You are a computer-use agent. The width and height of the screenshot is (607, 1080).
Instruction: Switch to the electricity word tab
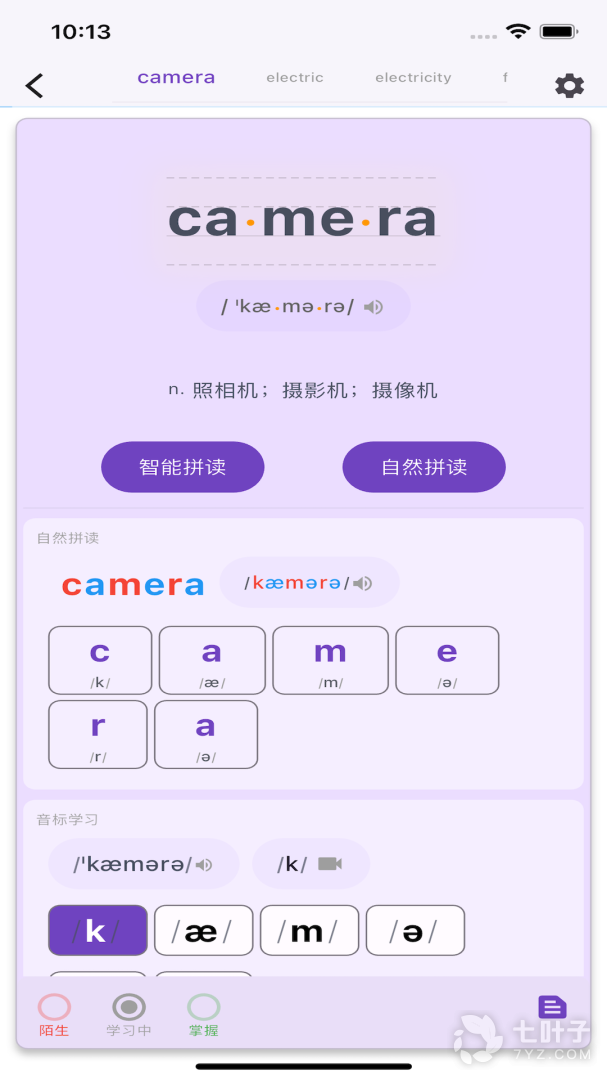click(x=413, y=78)
